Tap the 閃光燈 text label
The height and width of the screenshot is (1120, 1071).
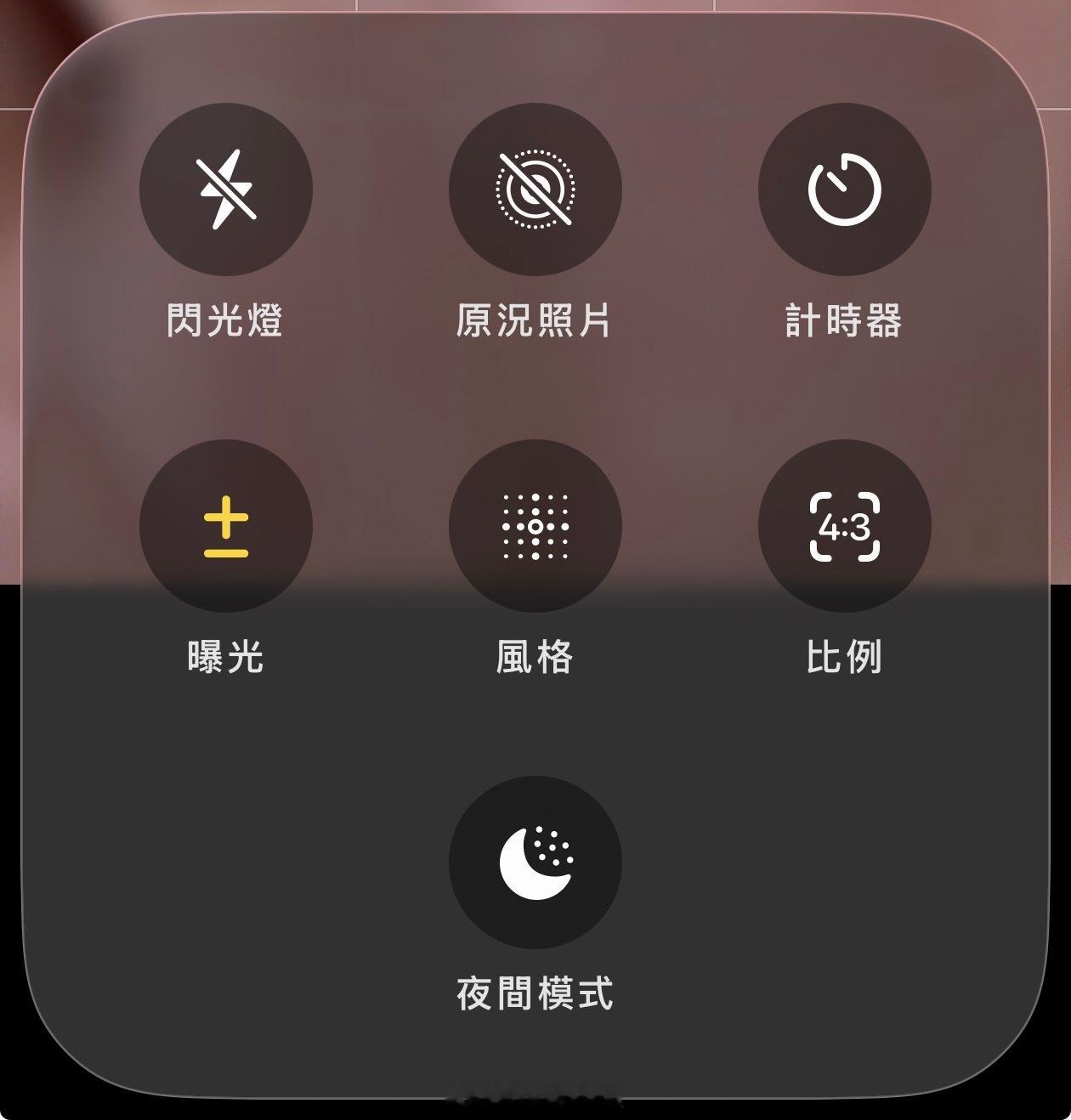click(x=226, y=319)
